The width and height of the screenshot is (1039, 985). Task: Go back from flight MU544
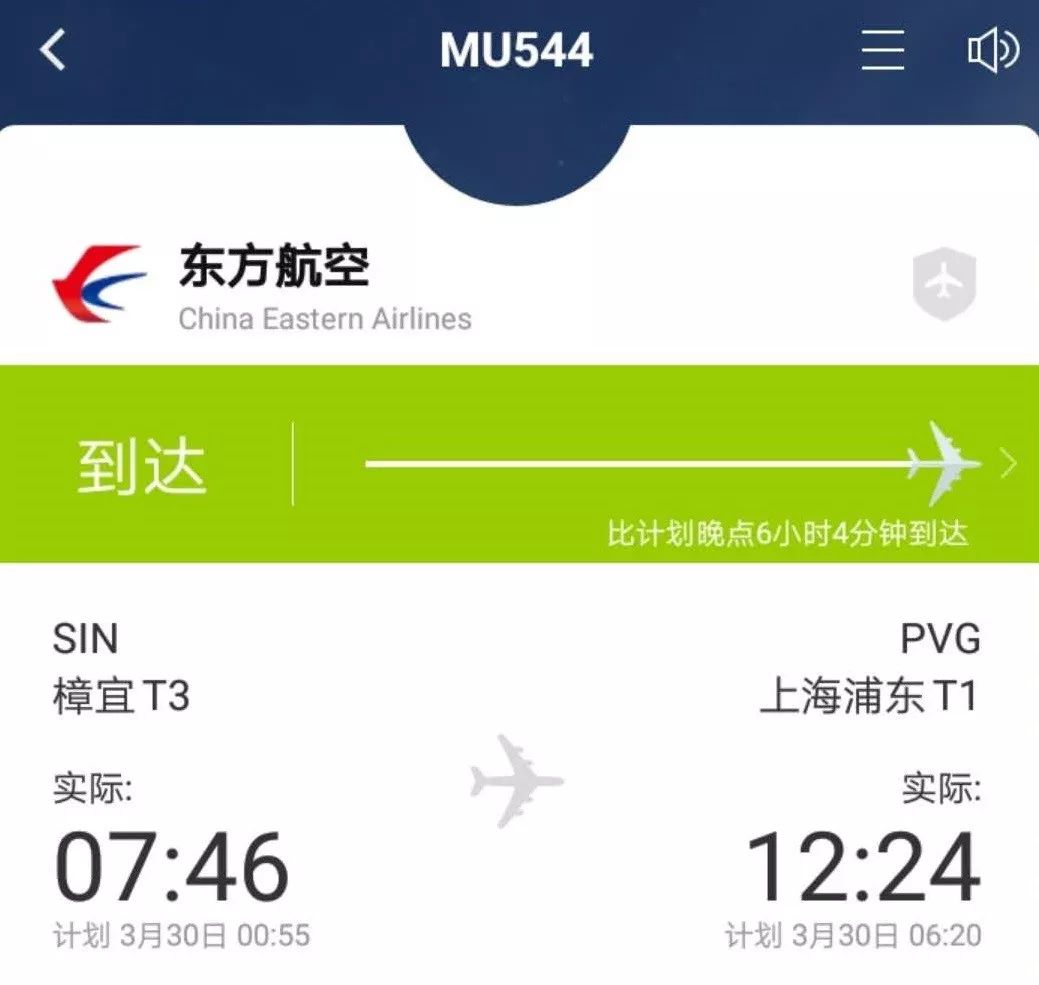coord(53,50)
